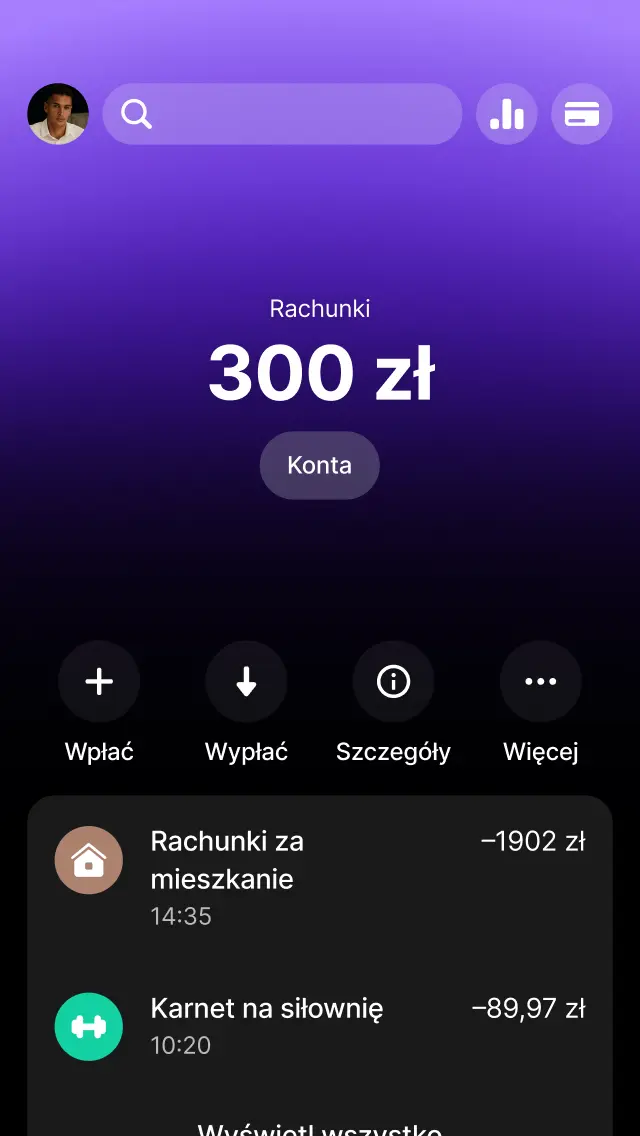The width and height of the screenshot is (640, 1136).
Task: Open Szczegóły account details
Action: click(393, 682)
